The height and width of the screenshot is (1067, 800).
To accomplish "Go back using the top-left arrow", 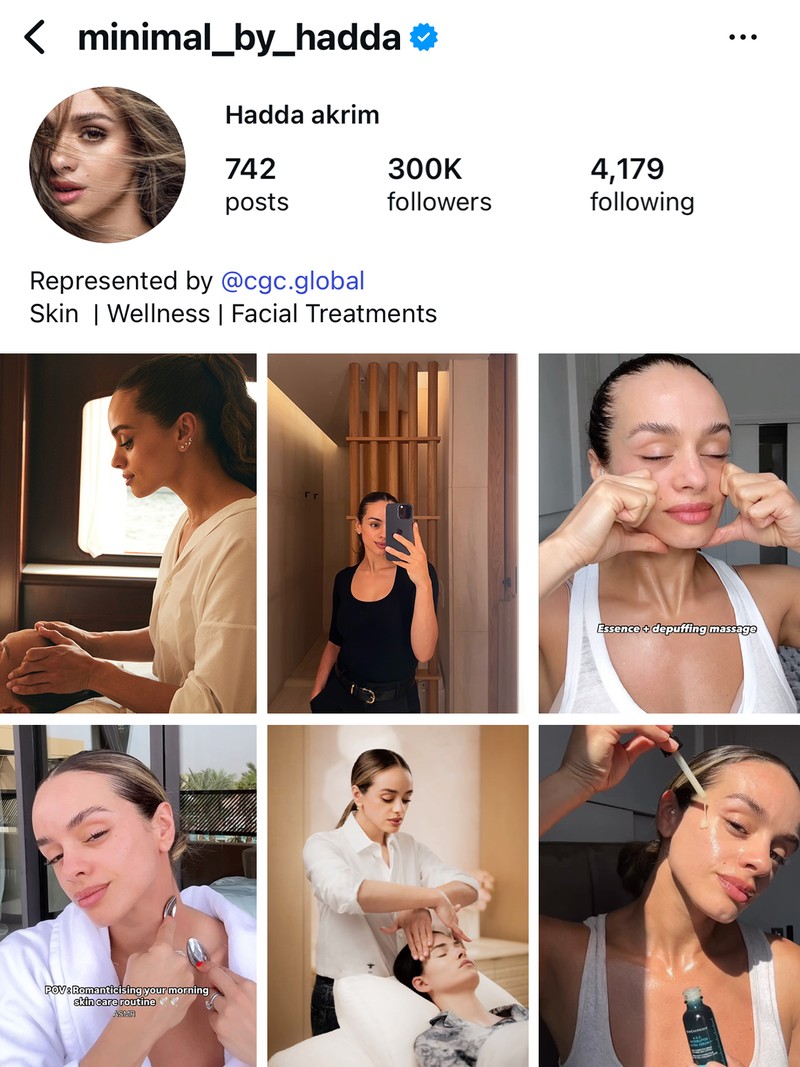I will (35, 38).
